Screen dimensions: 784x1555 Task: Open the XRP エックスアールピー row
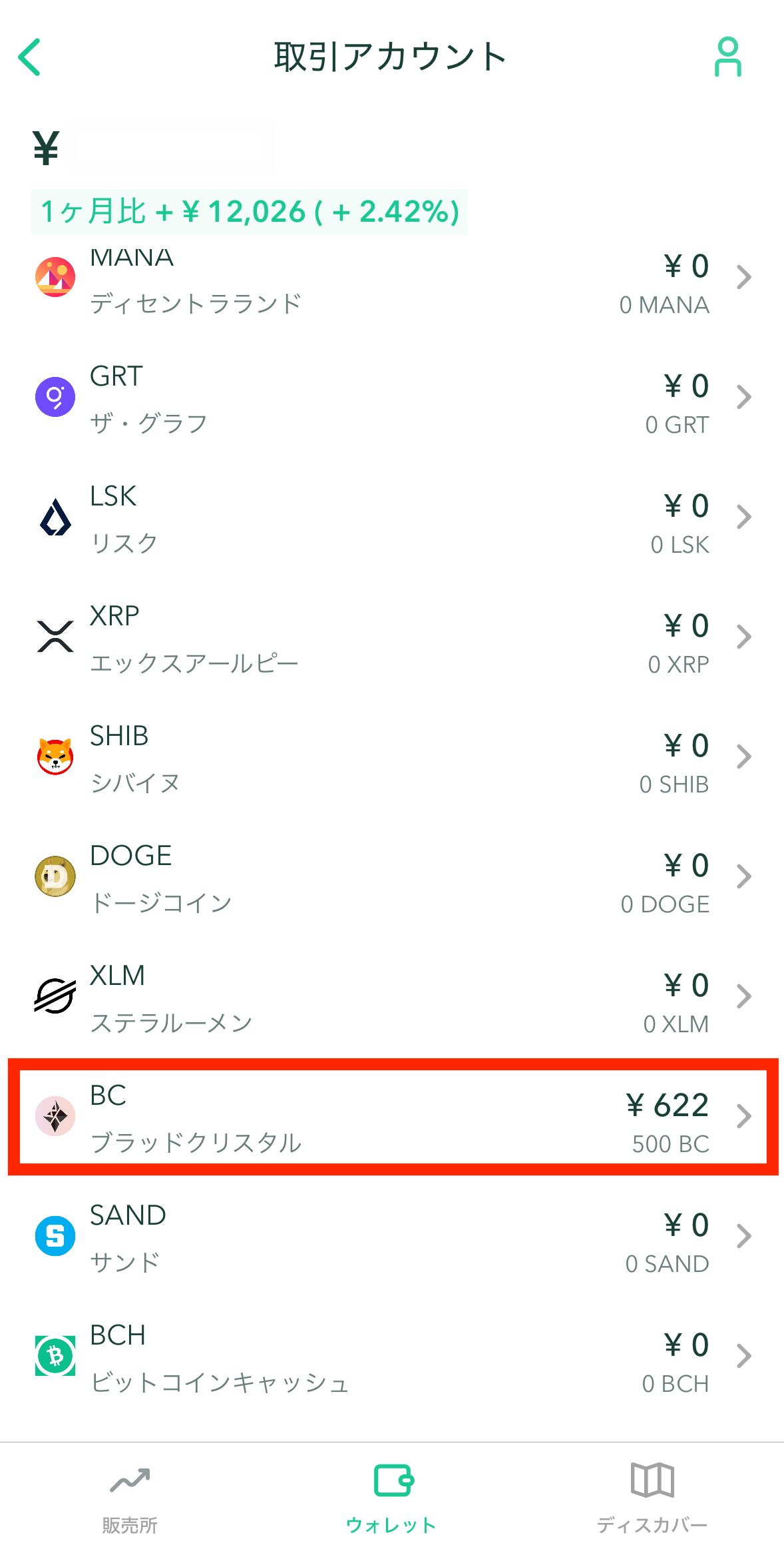[x=392, y=638]
